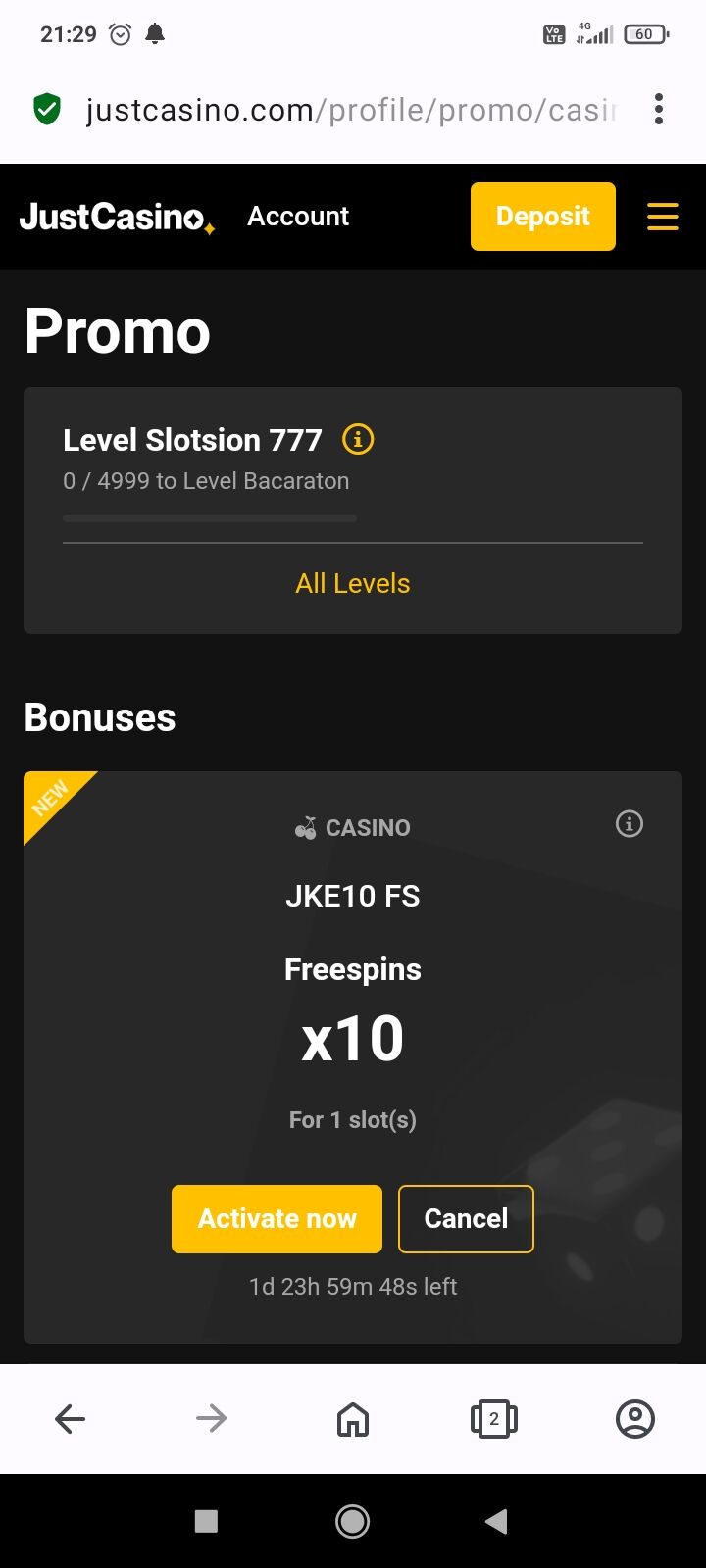The width and height of the screenshot is (706, 1568).
Task: Activate the JKE10 FS freespins now
Action: [x=277, y=1219]
